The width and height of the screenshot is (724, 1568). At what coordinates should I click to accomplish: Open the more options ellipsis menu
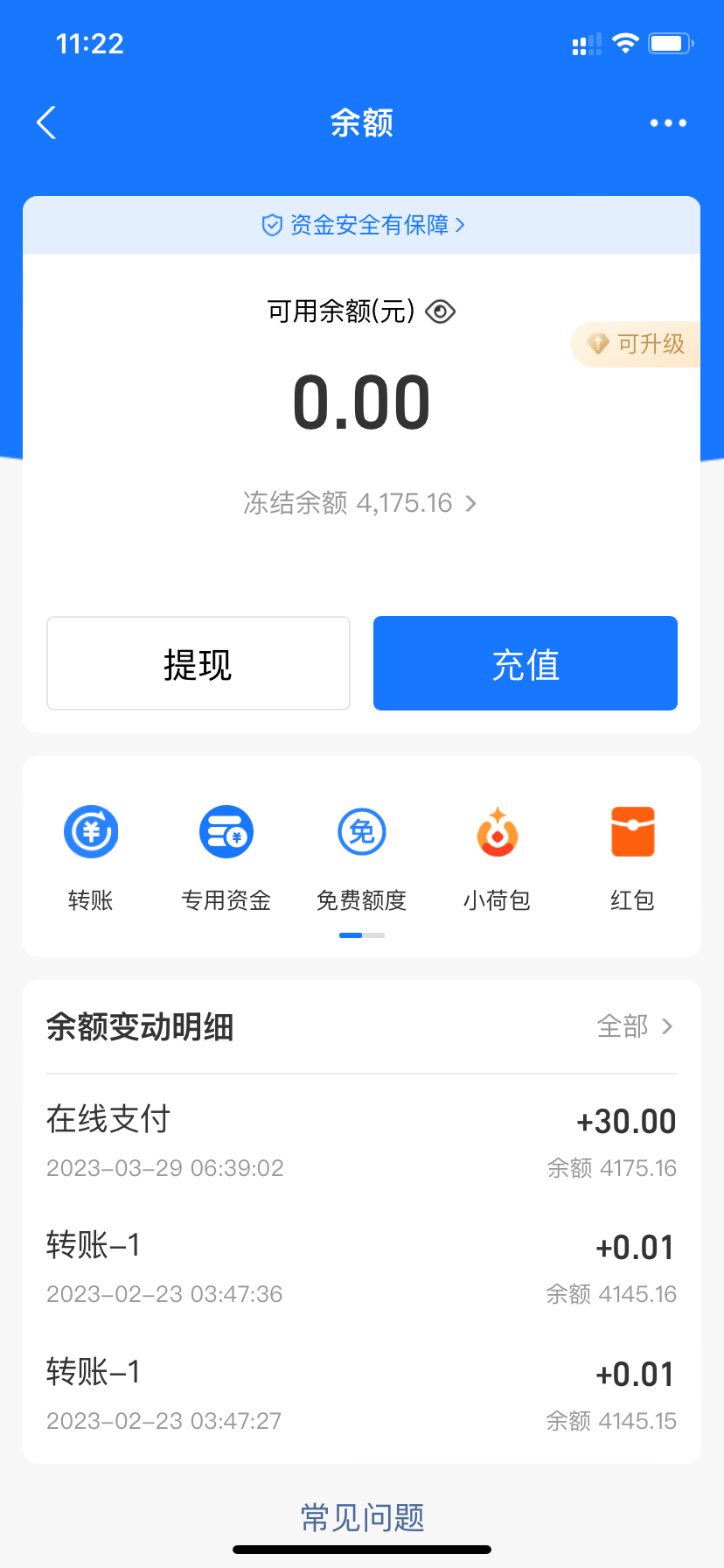[667, 122]
